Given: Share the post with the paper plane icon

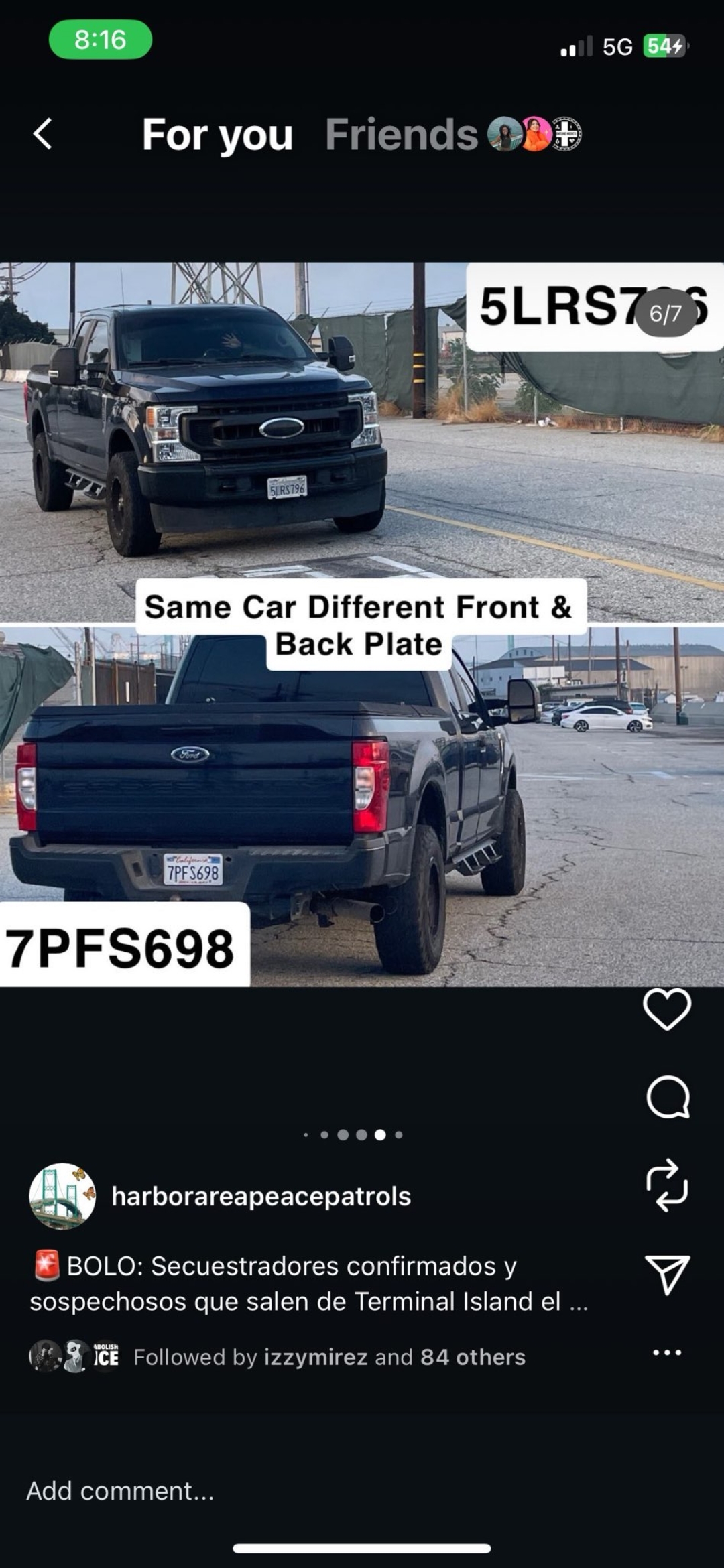Looking at the screenshot, I should (667, 1274).
